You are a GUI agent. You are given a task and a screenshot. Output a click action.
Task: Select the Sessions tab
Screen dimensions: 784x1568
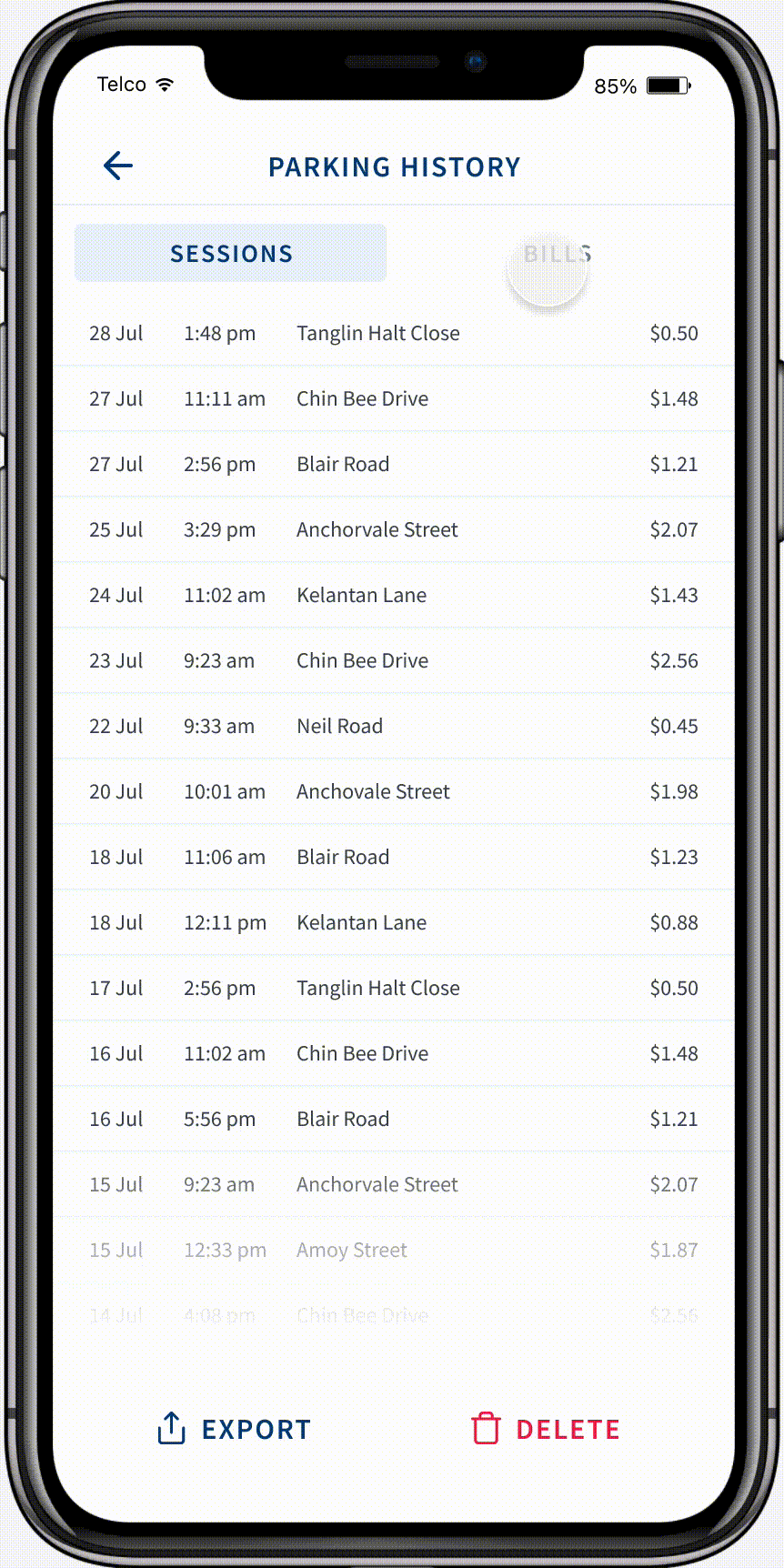click(x=231, y=254)
